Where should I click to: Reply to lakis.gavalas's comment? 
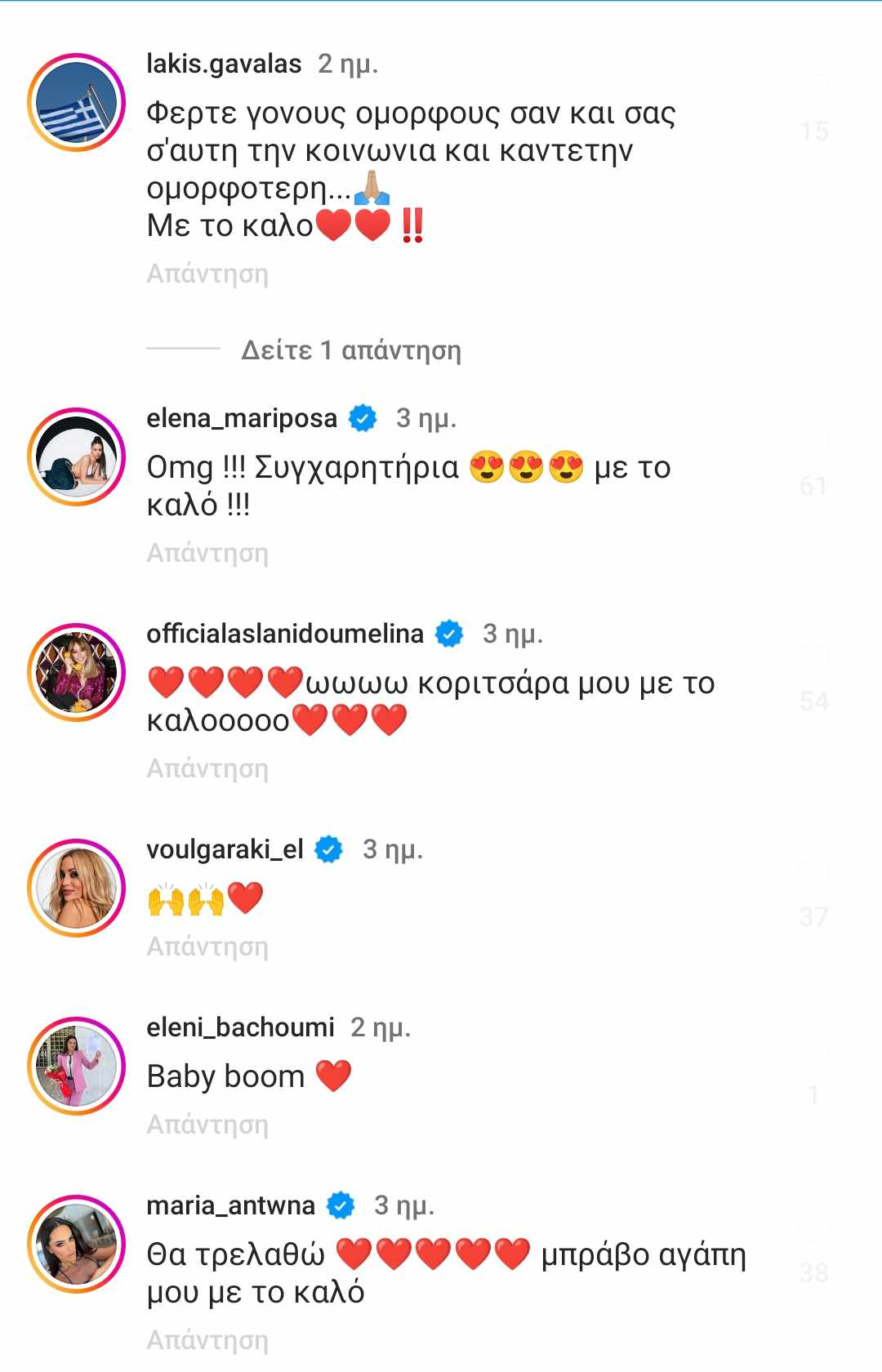(207, 274)
